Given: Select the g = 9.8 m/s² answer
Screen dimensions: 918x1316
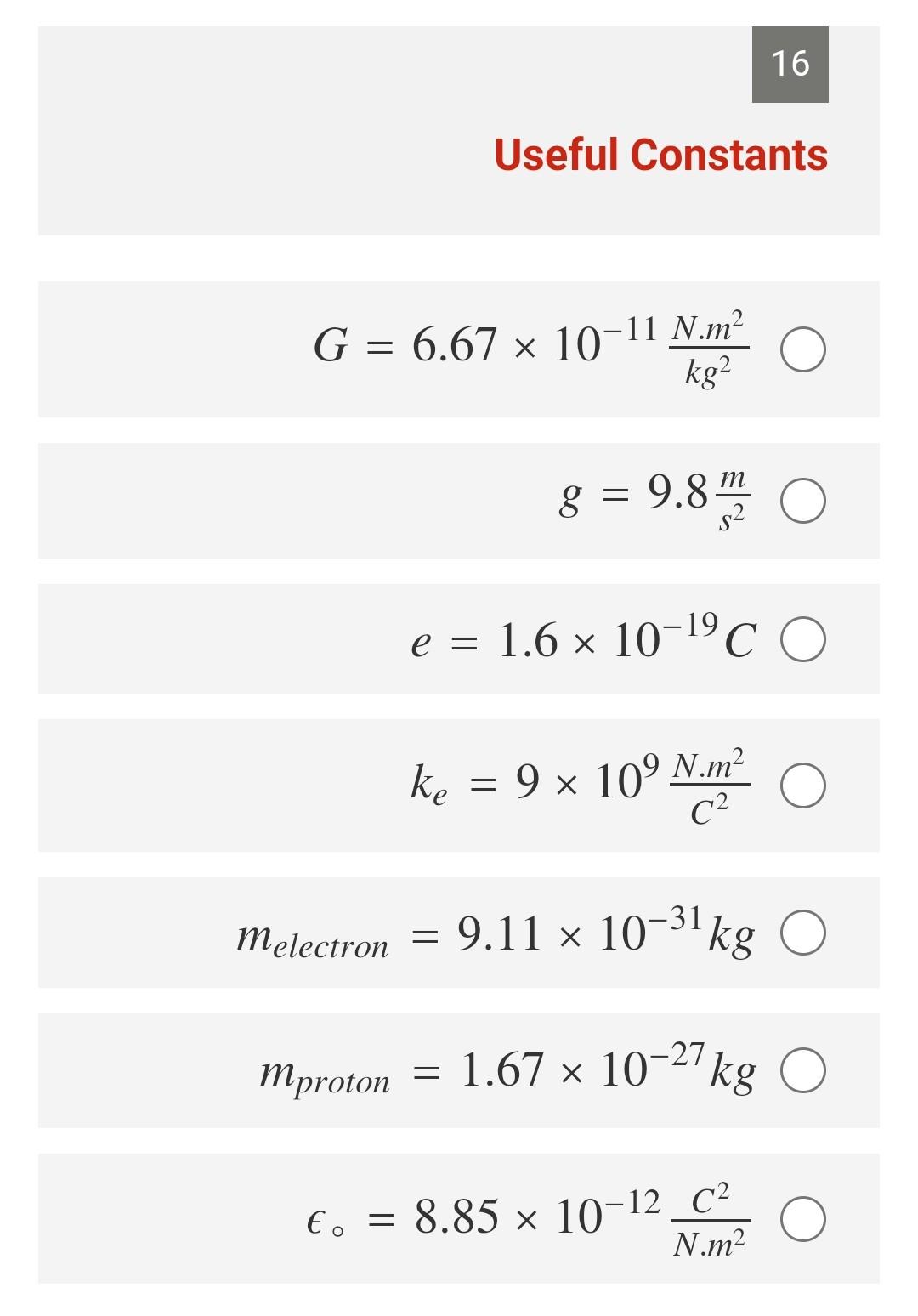Looking at the screenshot, I should pyautogui.click(x=804, y=497).
